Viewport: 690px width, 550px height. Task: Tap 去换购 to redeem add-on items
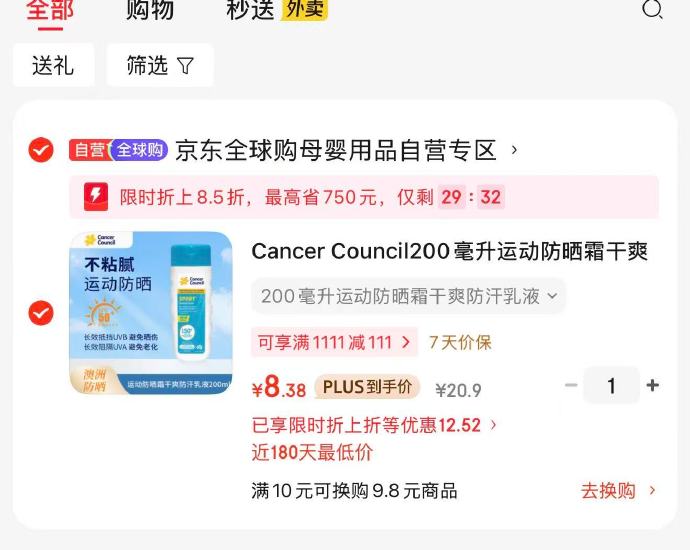pos(618,490)
